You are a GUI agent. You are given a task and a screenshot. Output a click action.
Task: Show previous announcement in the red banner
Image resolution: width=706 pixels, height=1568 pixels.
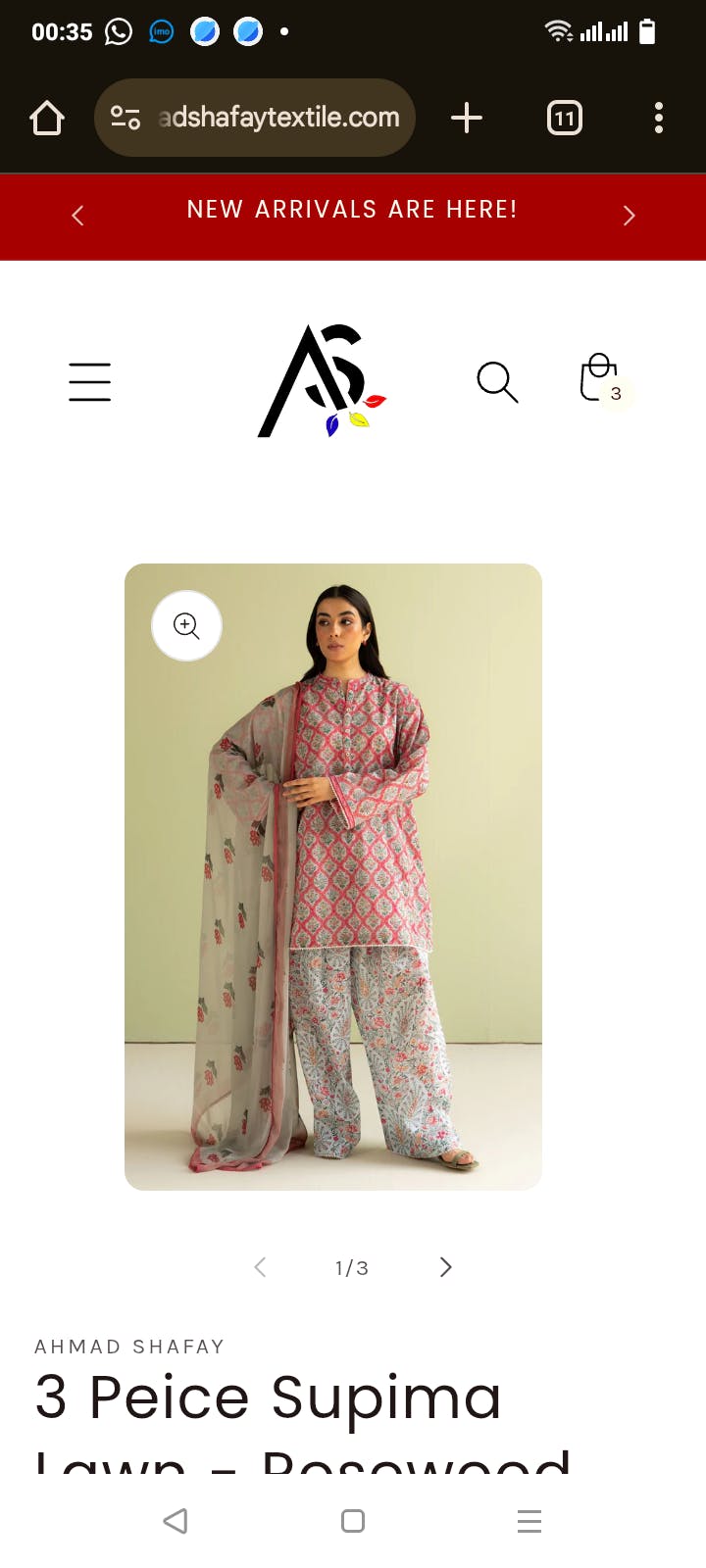[x=77, y=216]
